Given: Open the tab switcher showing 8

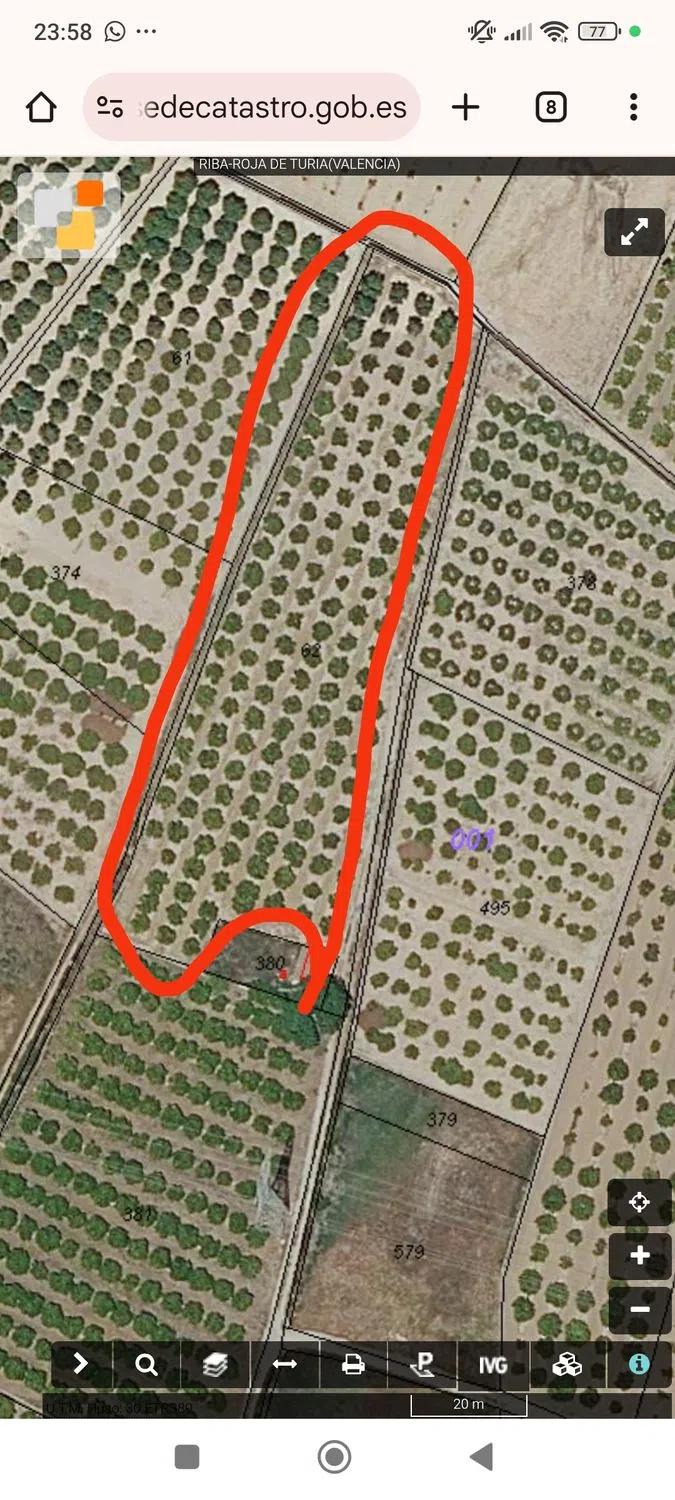Looking at the screenshot, I should pos(551,107).
